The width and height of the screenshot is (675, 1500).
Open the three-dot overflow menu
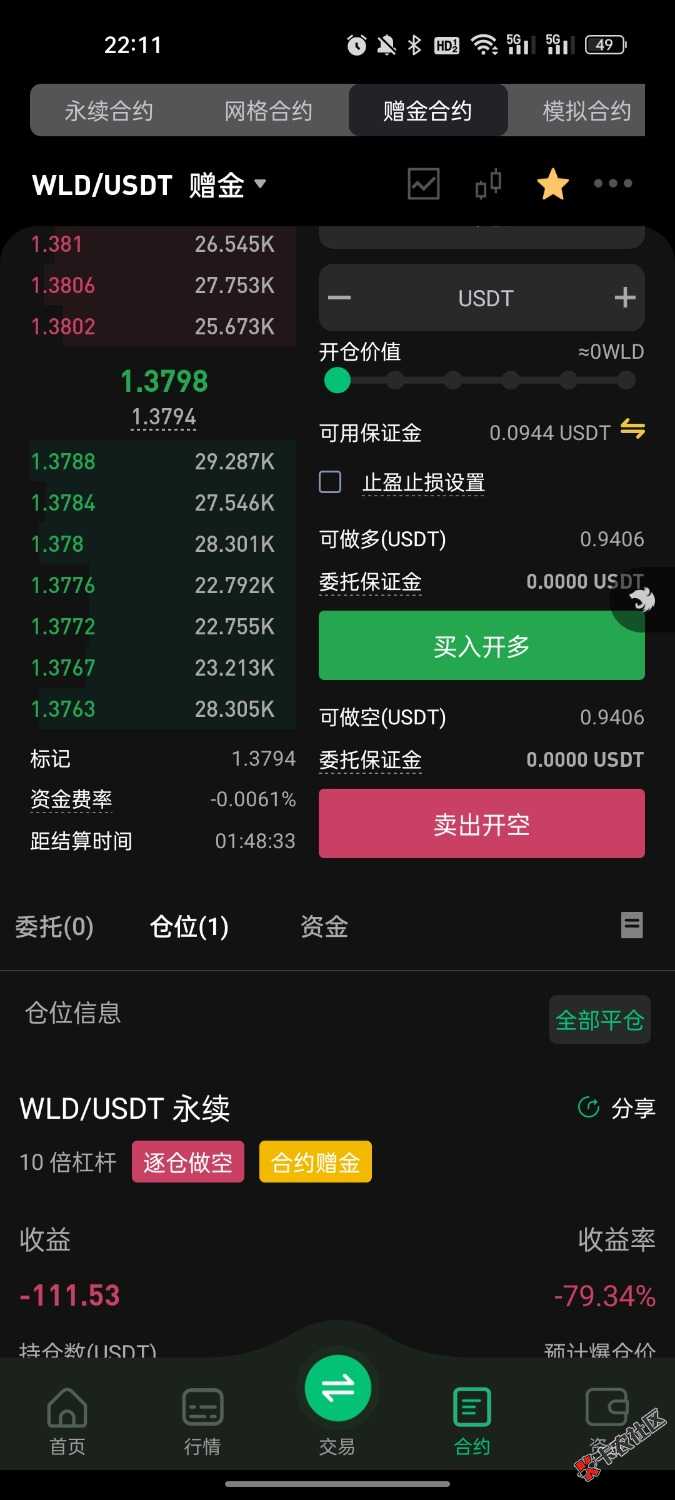(613, 184)
